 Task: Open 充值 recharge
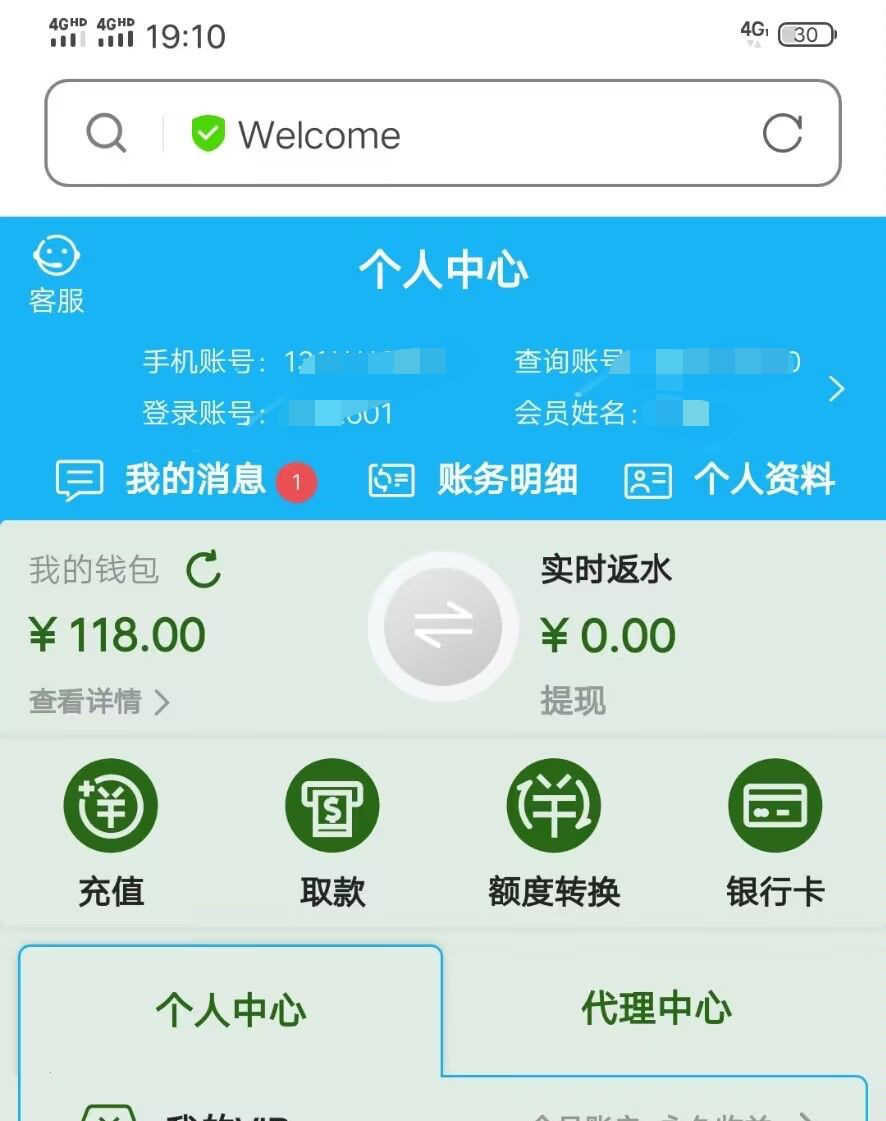coord(111,832)
